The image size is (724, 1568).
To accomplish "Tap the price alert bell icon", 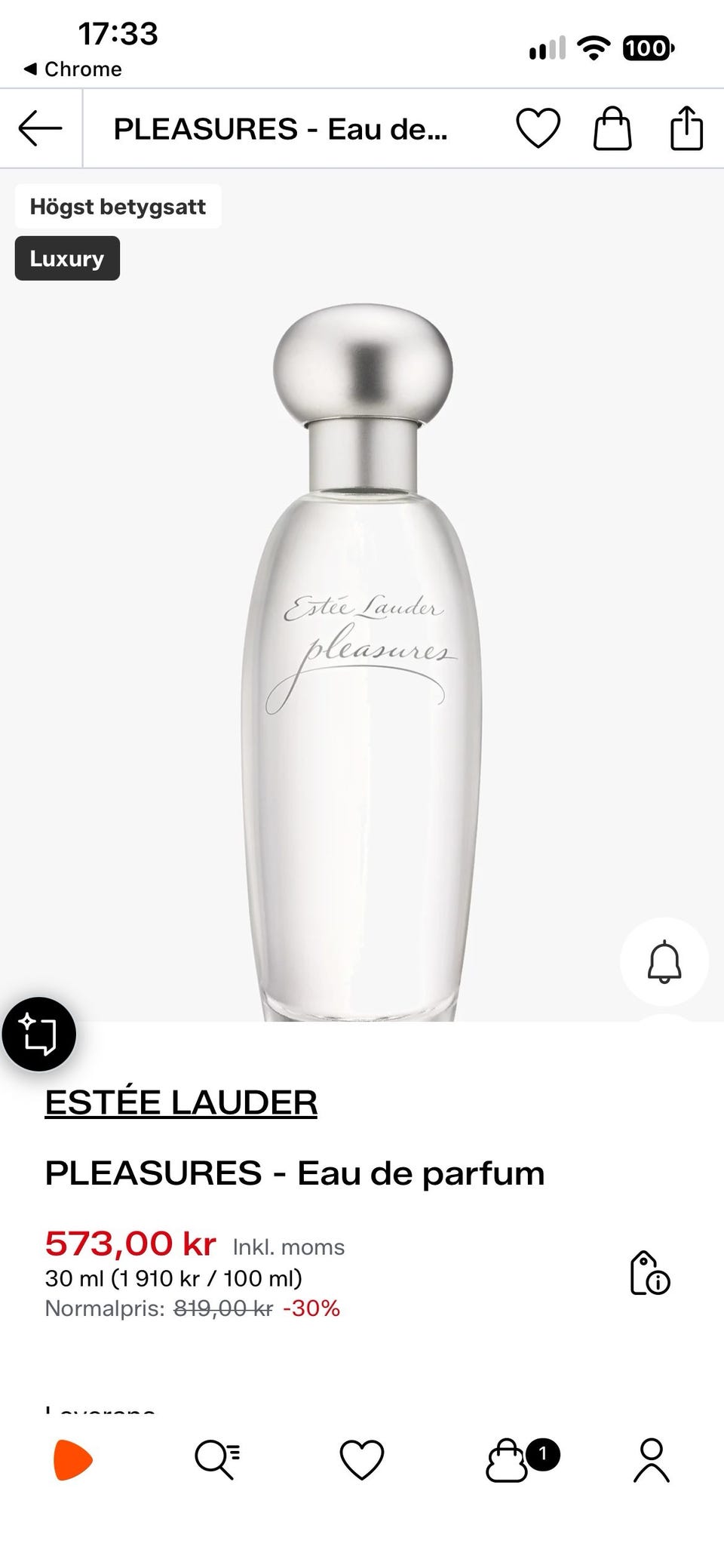I will [x=664, y=961].
